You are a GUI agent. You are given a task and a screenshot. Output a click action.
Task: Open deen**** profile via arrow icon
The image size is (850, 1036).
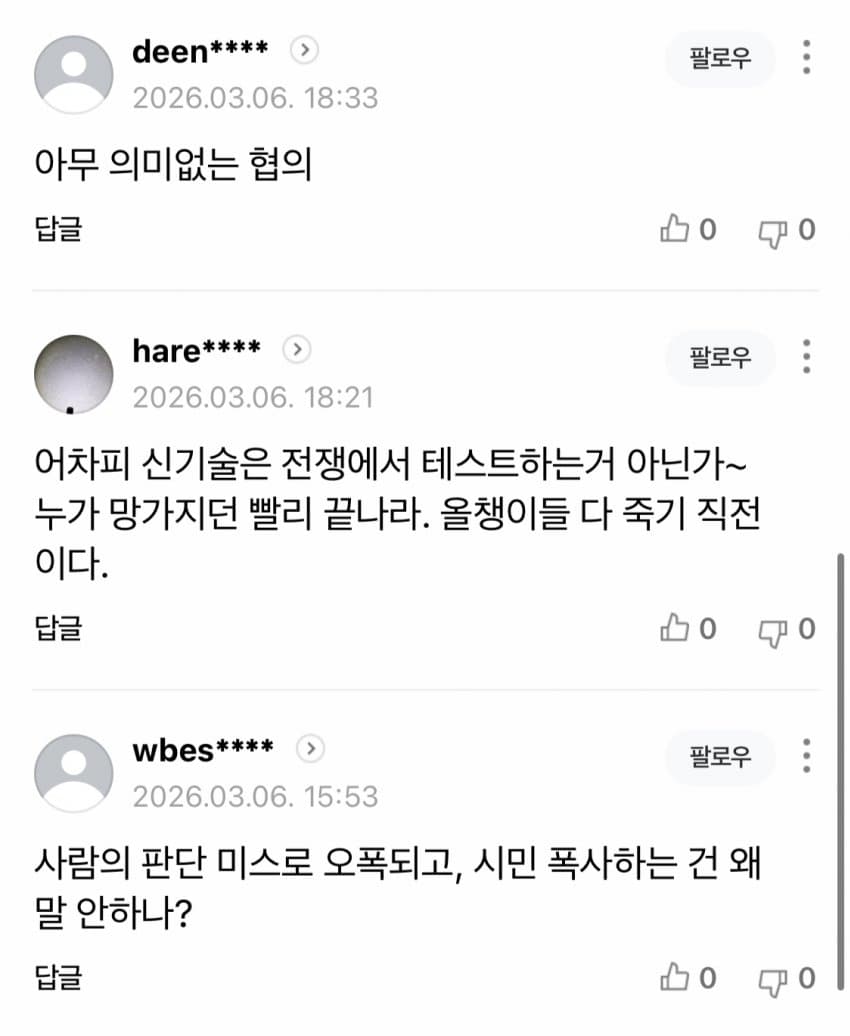pyautogui.click(x=304, y=50)
